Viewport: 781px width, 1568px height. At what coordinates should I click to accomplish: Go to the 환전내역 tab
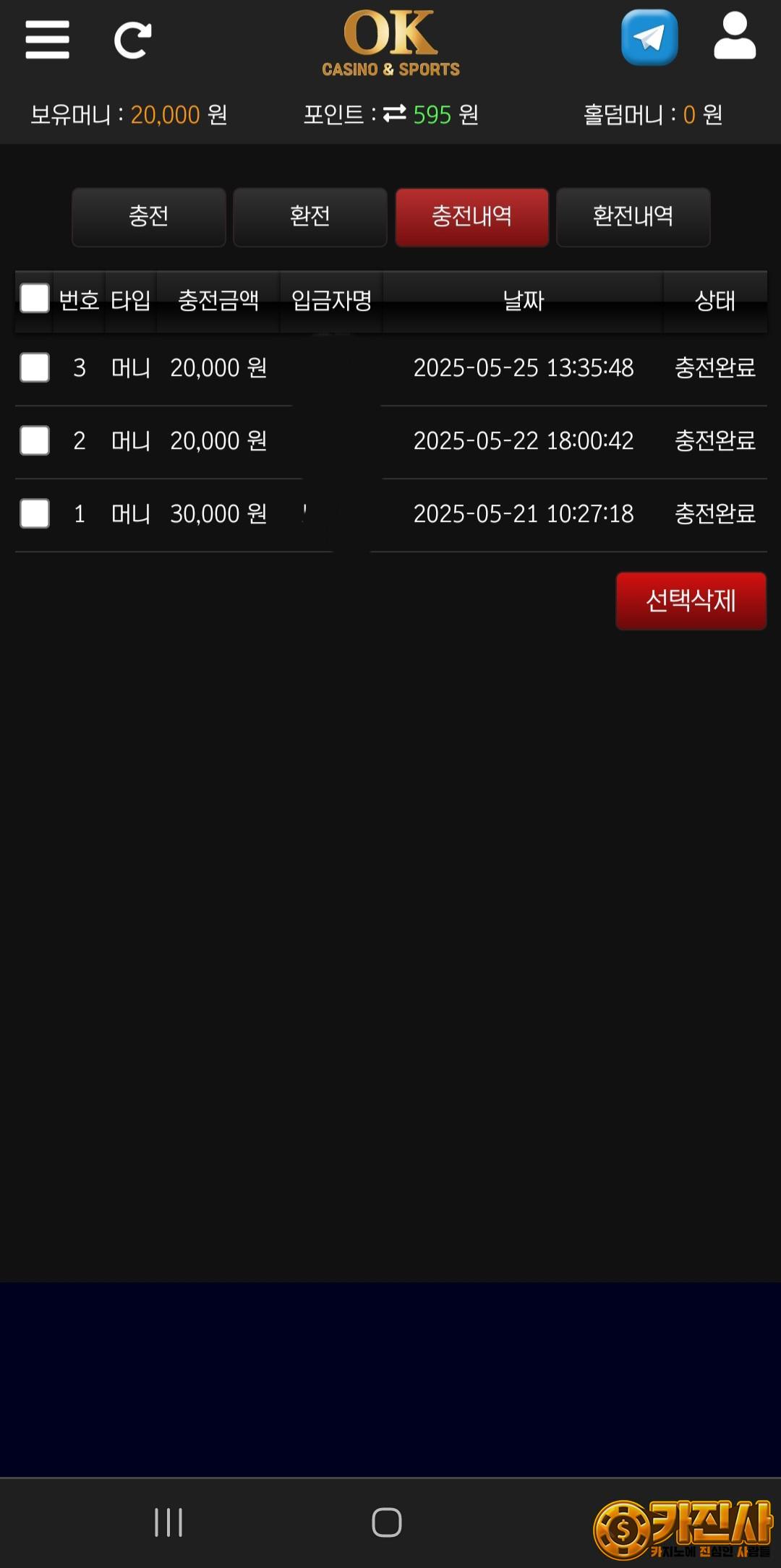[x=633, y=217]
